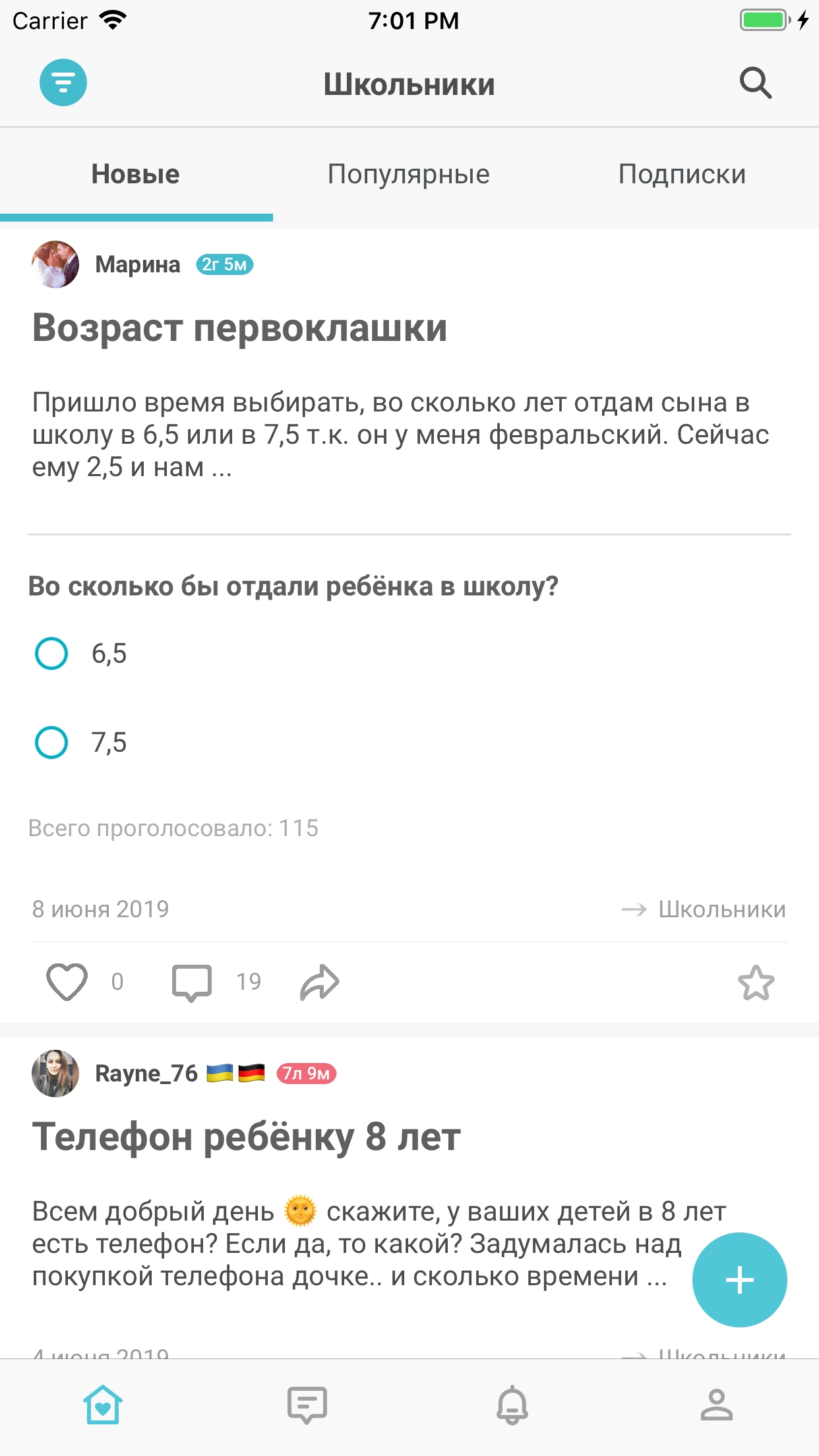The height and width of the screenshot is (1456, 819).
Task: Tap the search icon
Action: tap(756, 82)
